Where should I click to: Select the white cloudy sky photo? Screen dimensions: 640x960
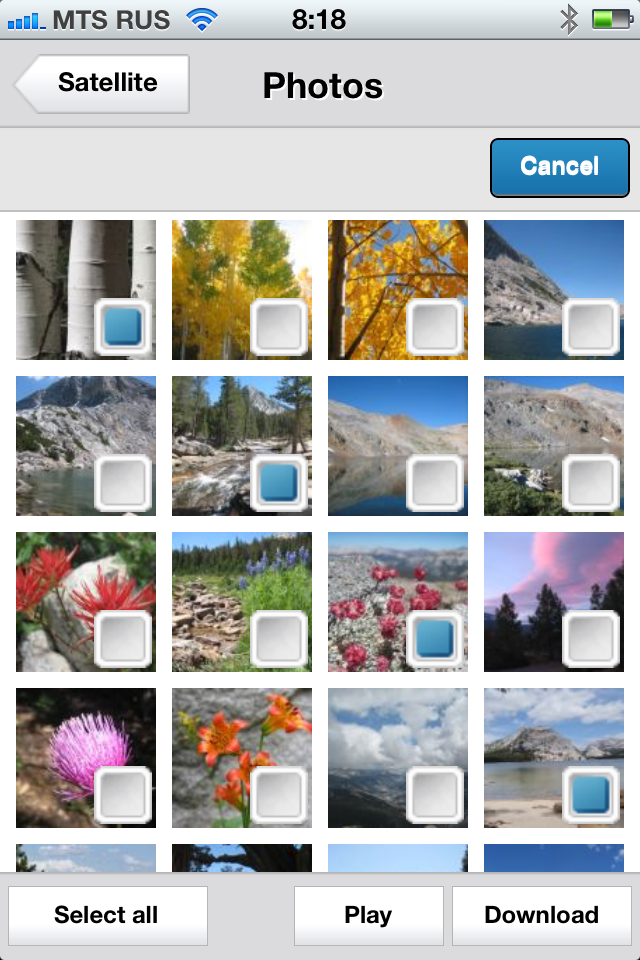(434, 795)
